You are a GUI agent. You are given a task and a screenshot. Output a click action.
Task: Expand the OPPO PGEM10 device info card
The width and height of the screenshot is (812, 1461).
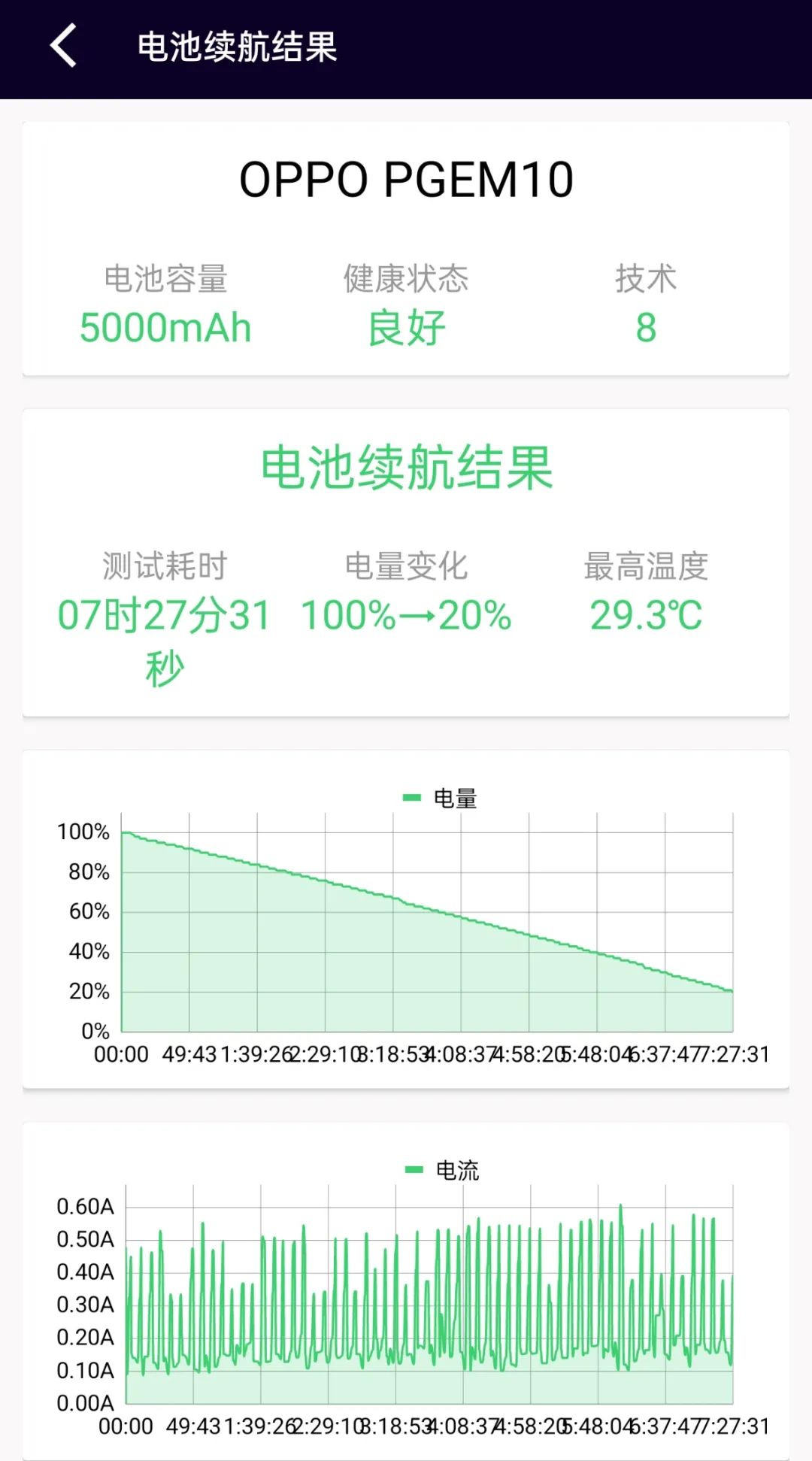406,248
